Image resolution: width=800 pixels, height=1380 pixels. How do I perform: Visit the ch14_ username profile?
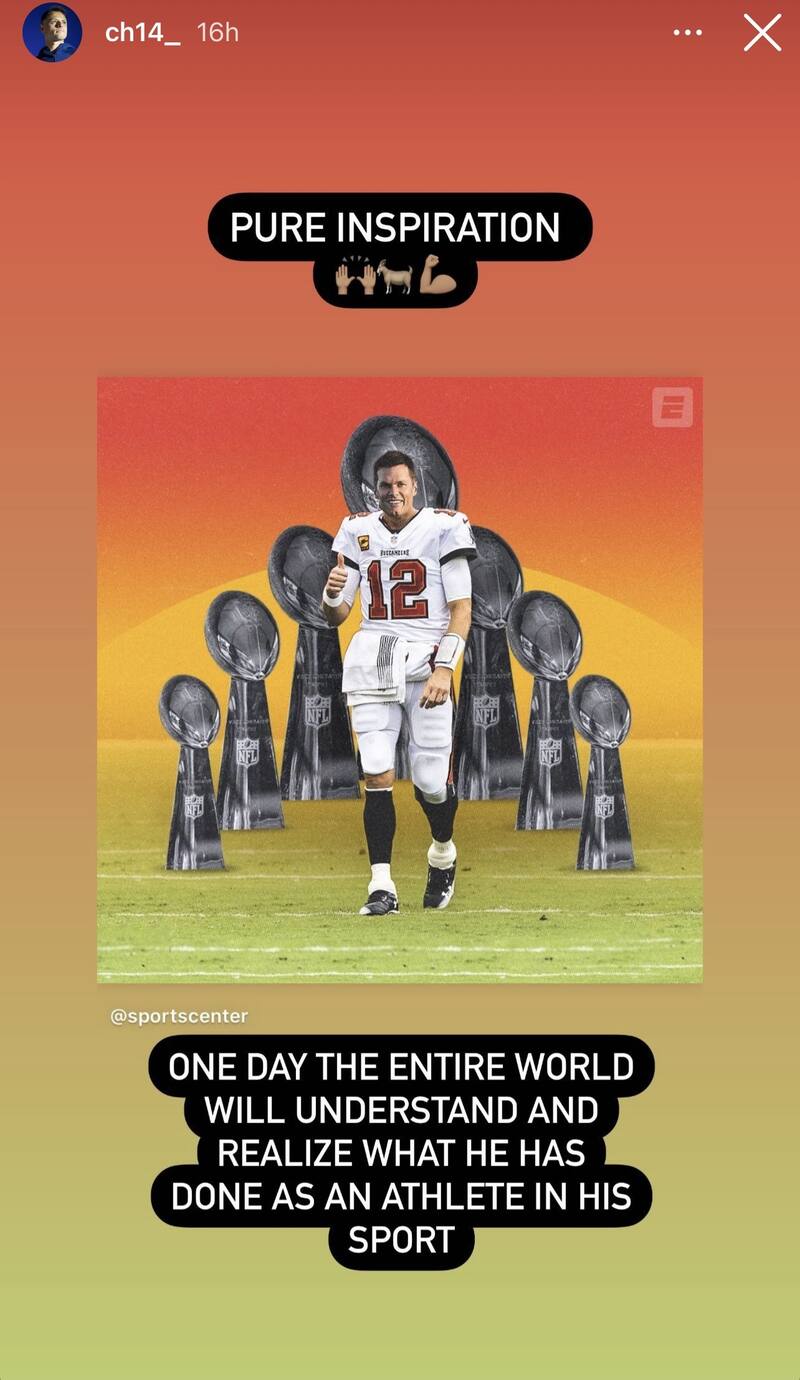(142, 33)
